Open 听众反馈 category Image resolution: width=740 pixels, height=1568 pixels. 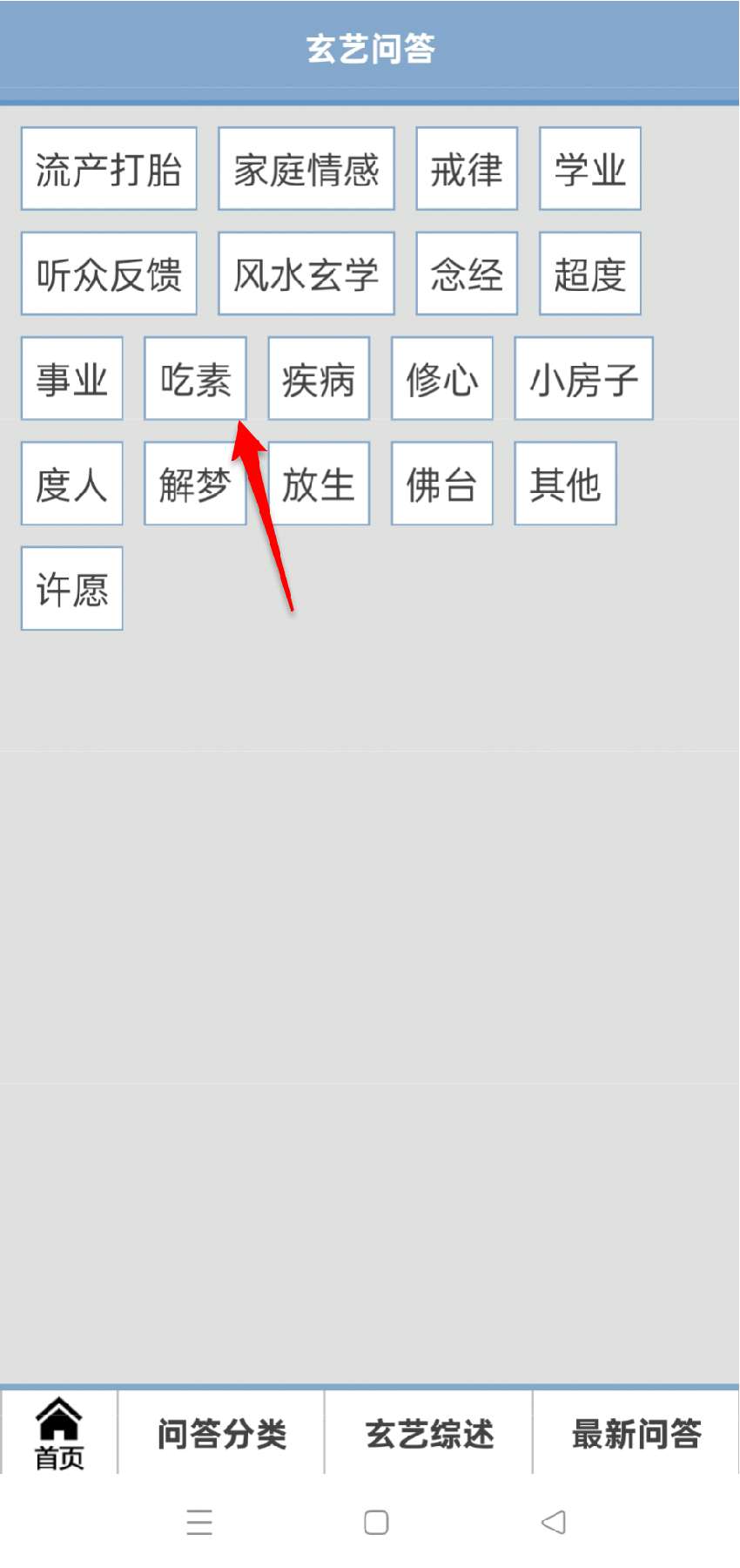tap(109, 274)
